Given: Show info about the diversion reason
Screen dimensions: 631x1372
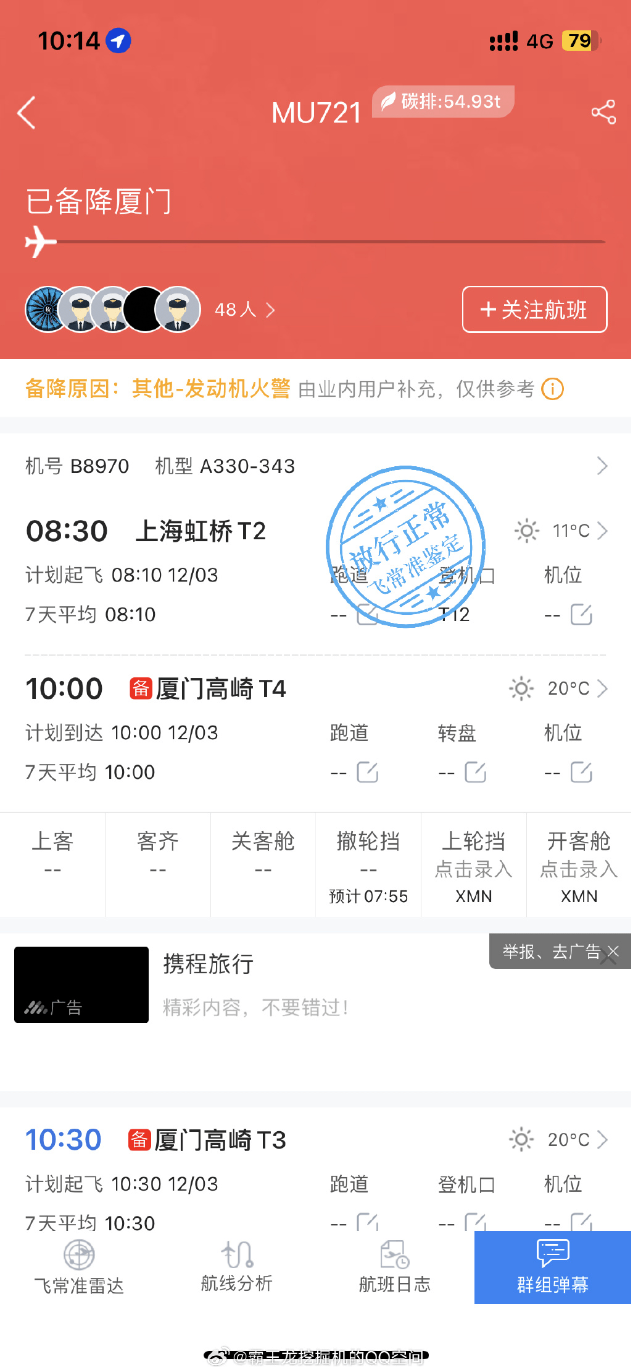Looking at the screenshot, I should (553, 389).
